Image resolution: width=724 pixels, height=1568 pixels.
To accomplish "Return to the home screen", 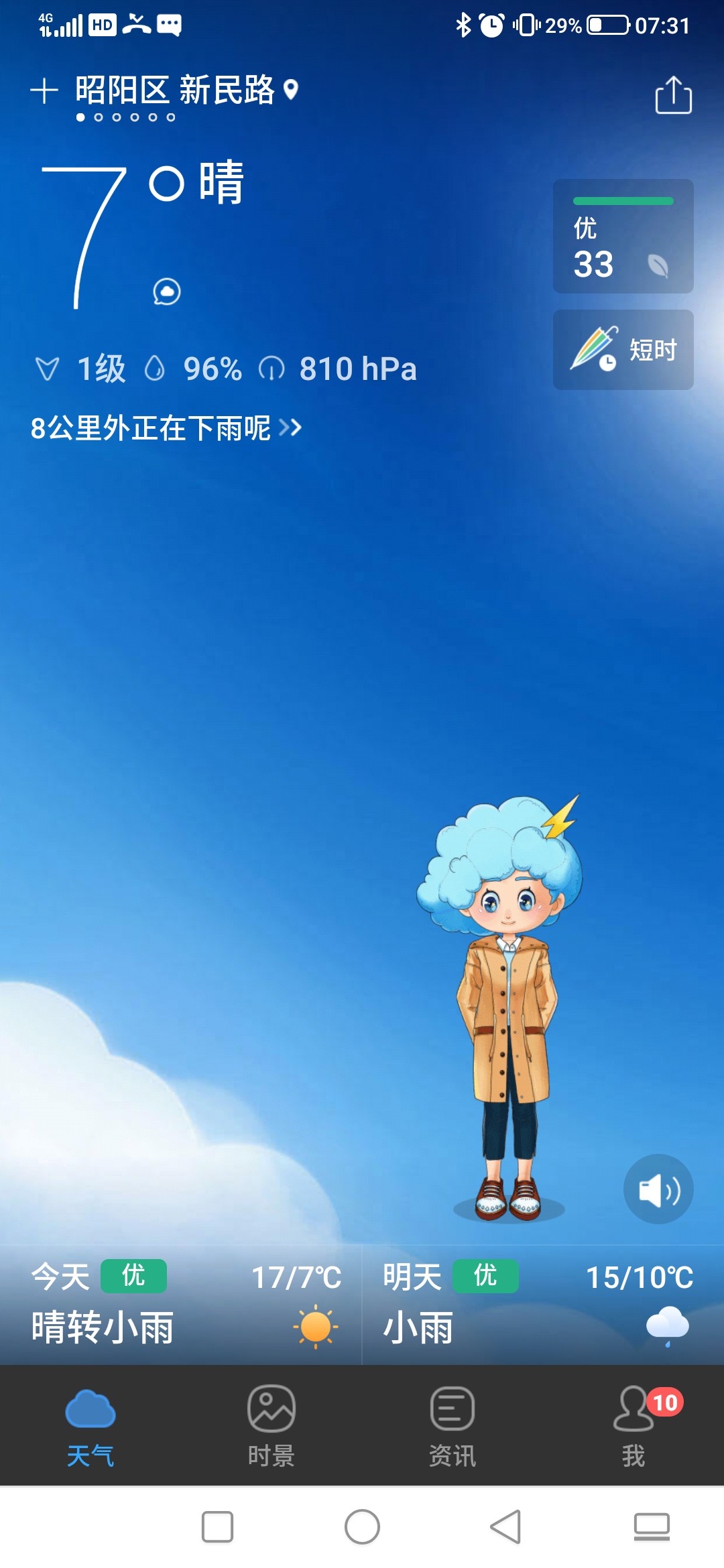I will [x=362, y=1527].
